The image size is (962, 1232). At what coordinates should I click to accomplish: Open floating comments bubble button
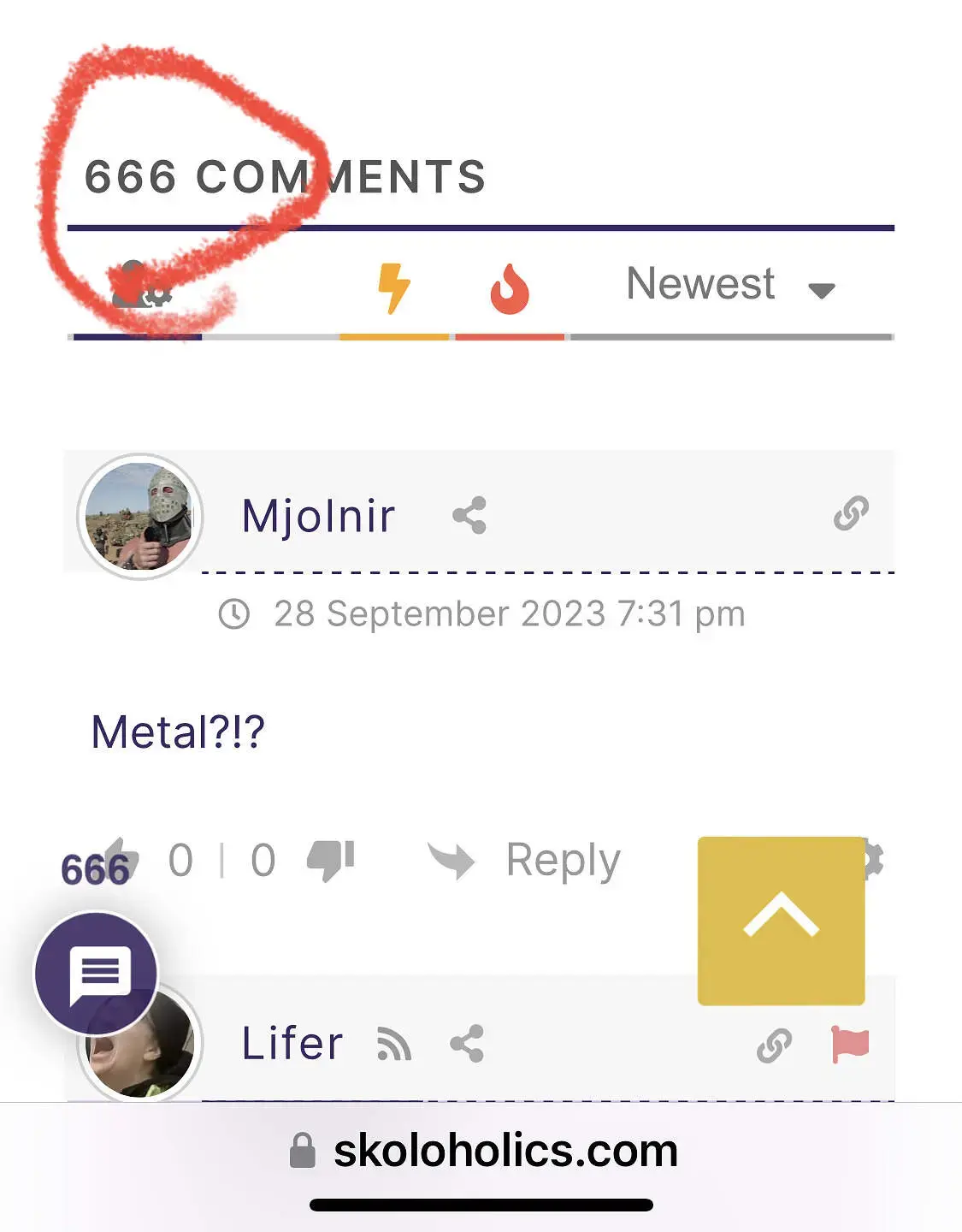point(97,973)
